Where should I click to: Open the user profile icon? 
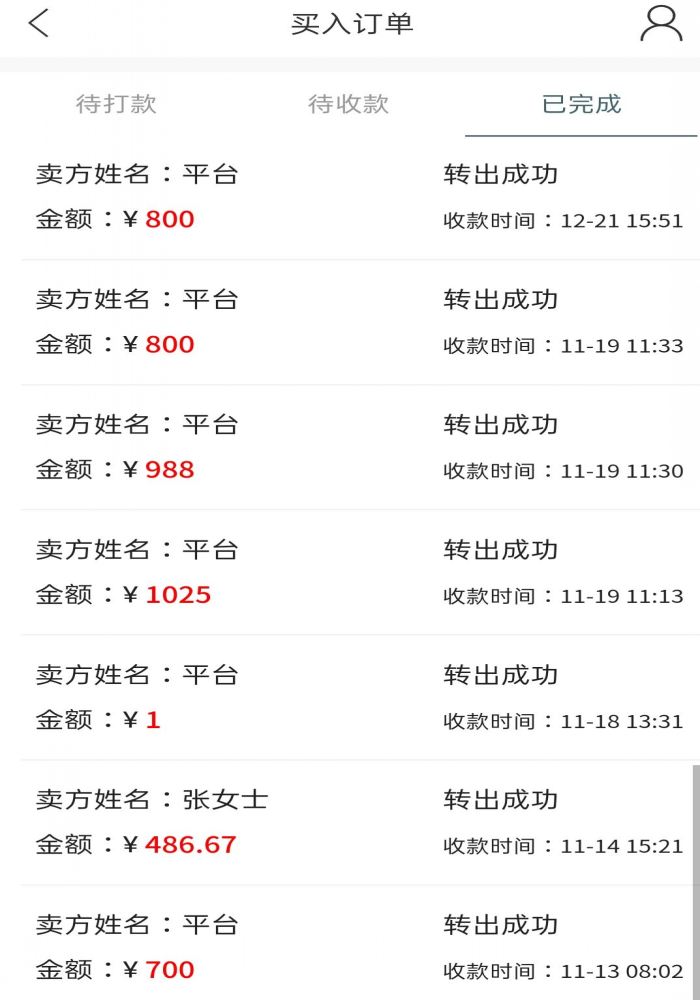[x=660, y=24]
